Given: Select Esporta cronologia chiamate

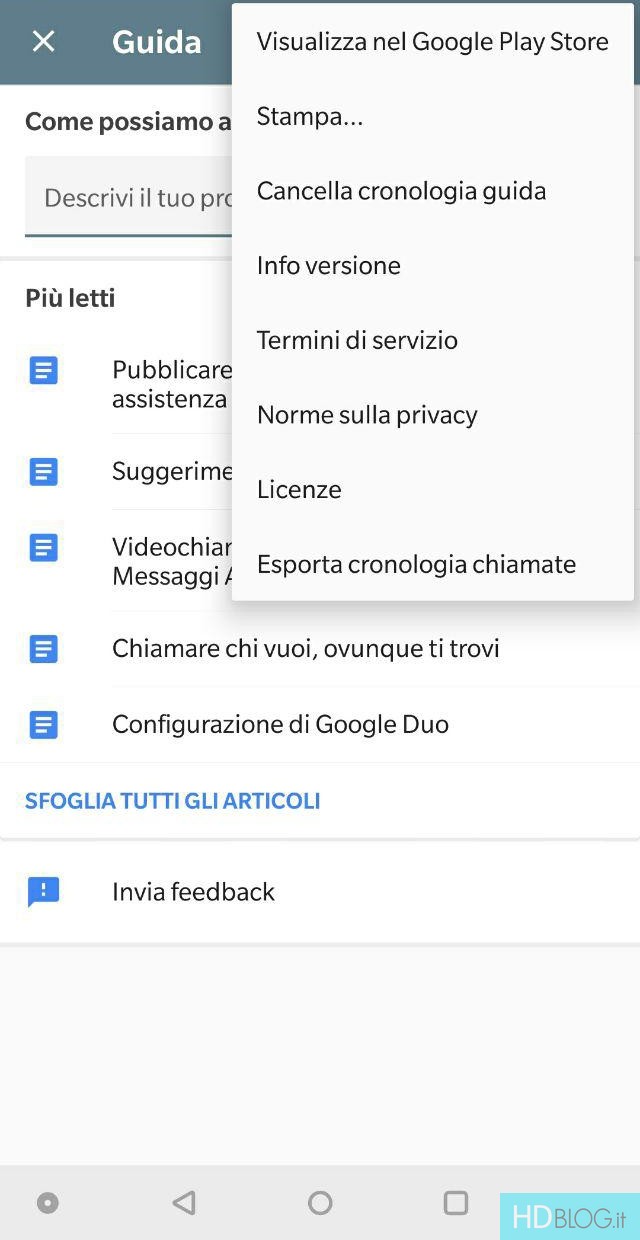Looking at the screenshot, I should [x=416, y=564].
